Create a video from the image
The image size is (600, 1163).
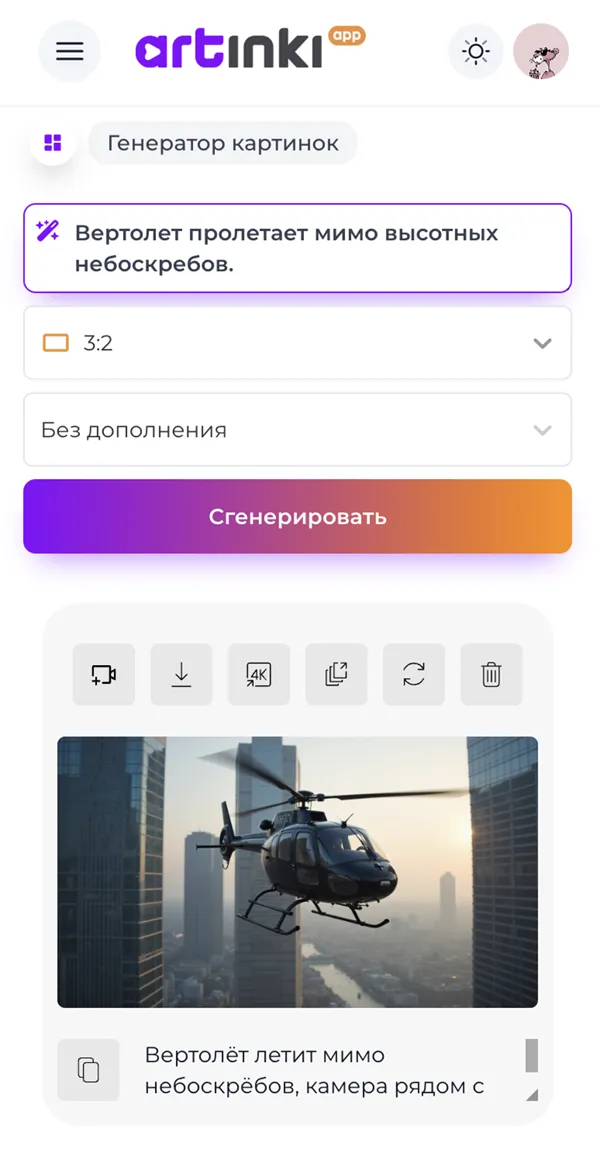pos(104,675)
